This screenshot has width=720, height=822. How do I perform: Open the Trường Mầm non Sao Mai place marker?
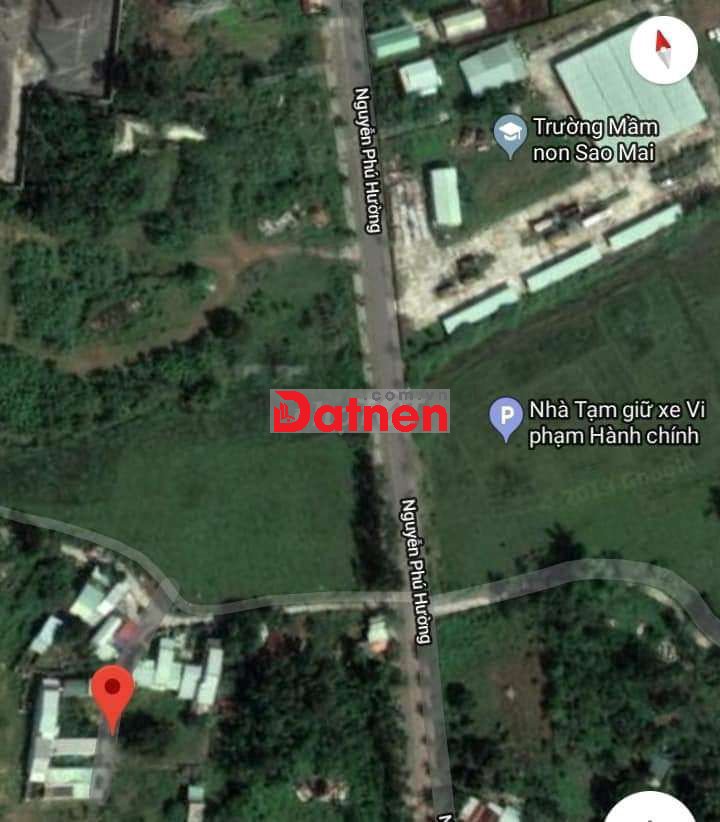click(511, 135)
